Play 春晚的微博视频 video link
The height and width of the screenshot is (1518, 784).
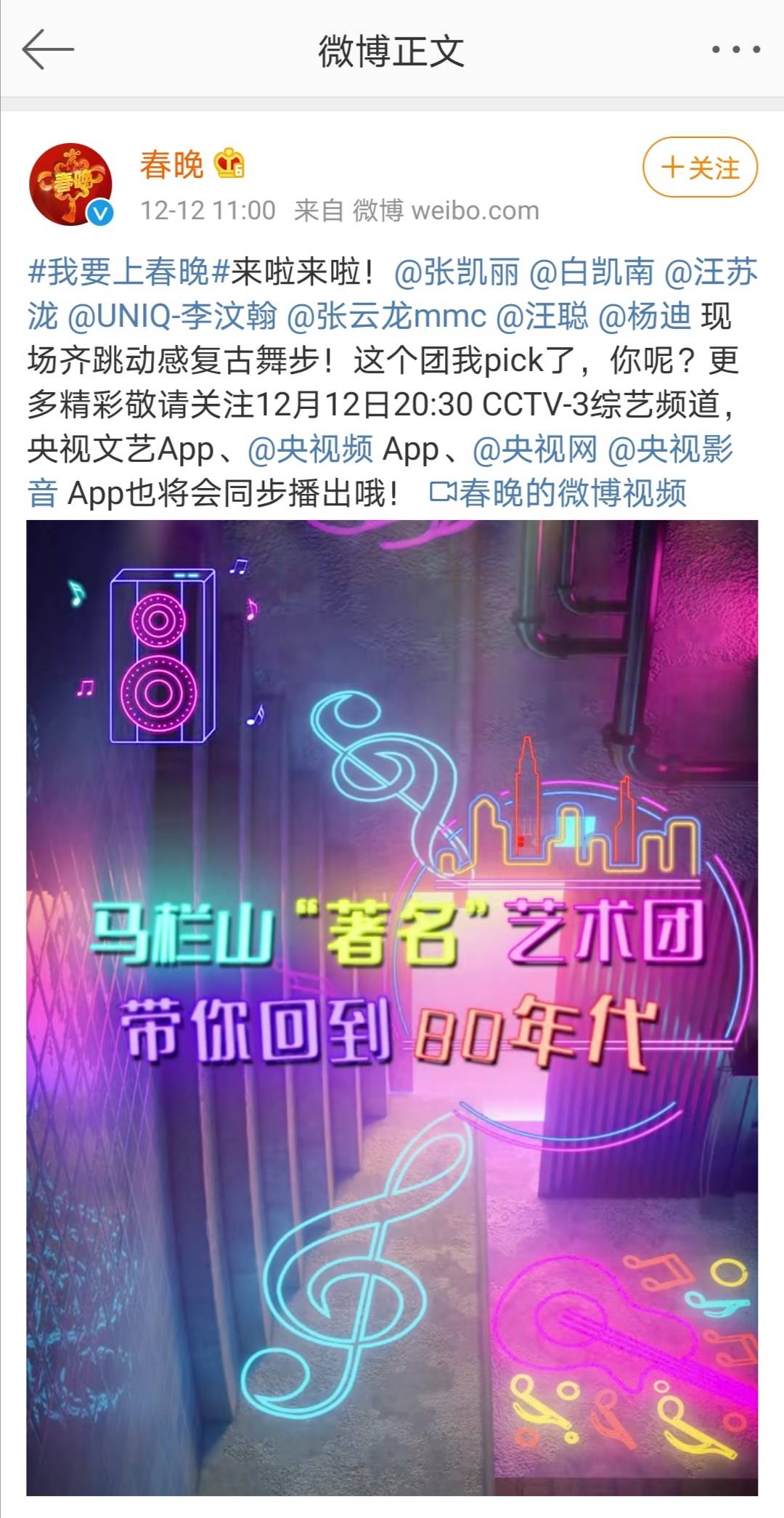pyautogui.click(x=559, y=494)
